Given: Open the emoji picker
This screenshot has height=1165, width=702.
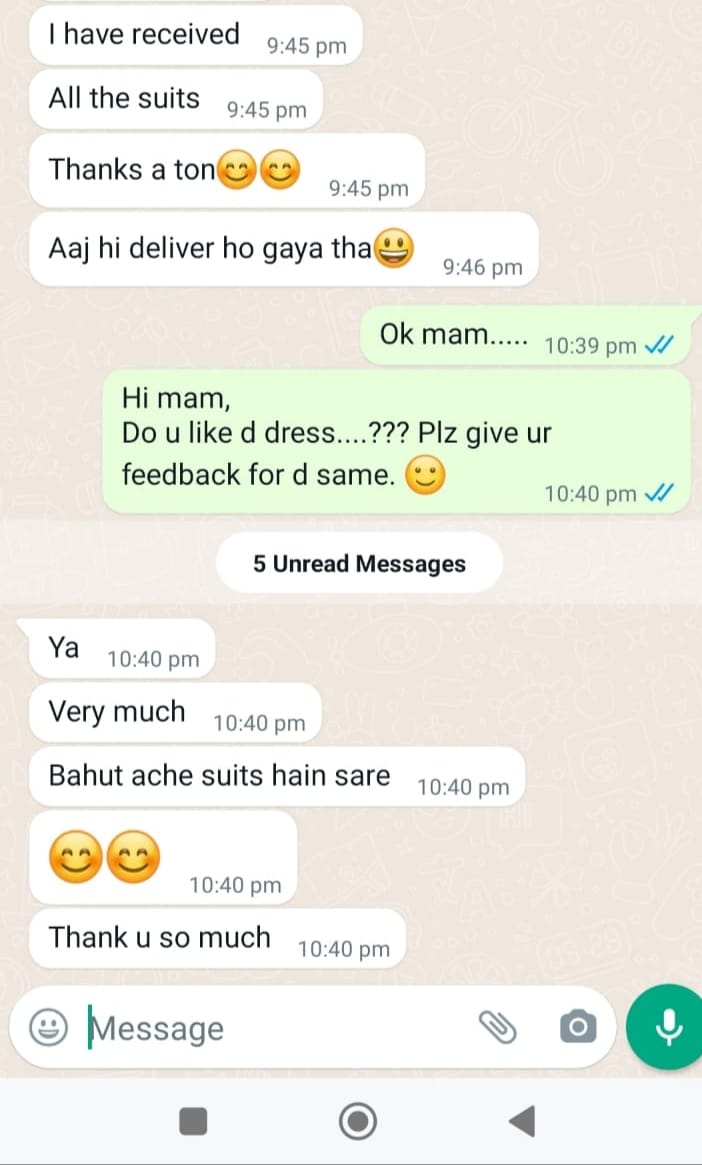Looking at the screenshot, I should click(x=48, y=1027).
